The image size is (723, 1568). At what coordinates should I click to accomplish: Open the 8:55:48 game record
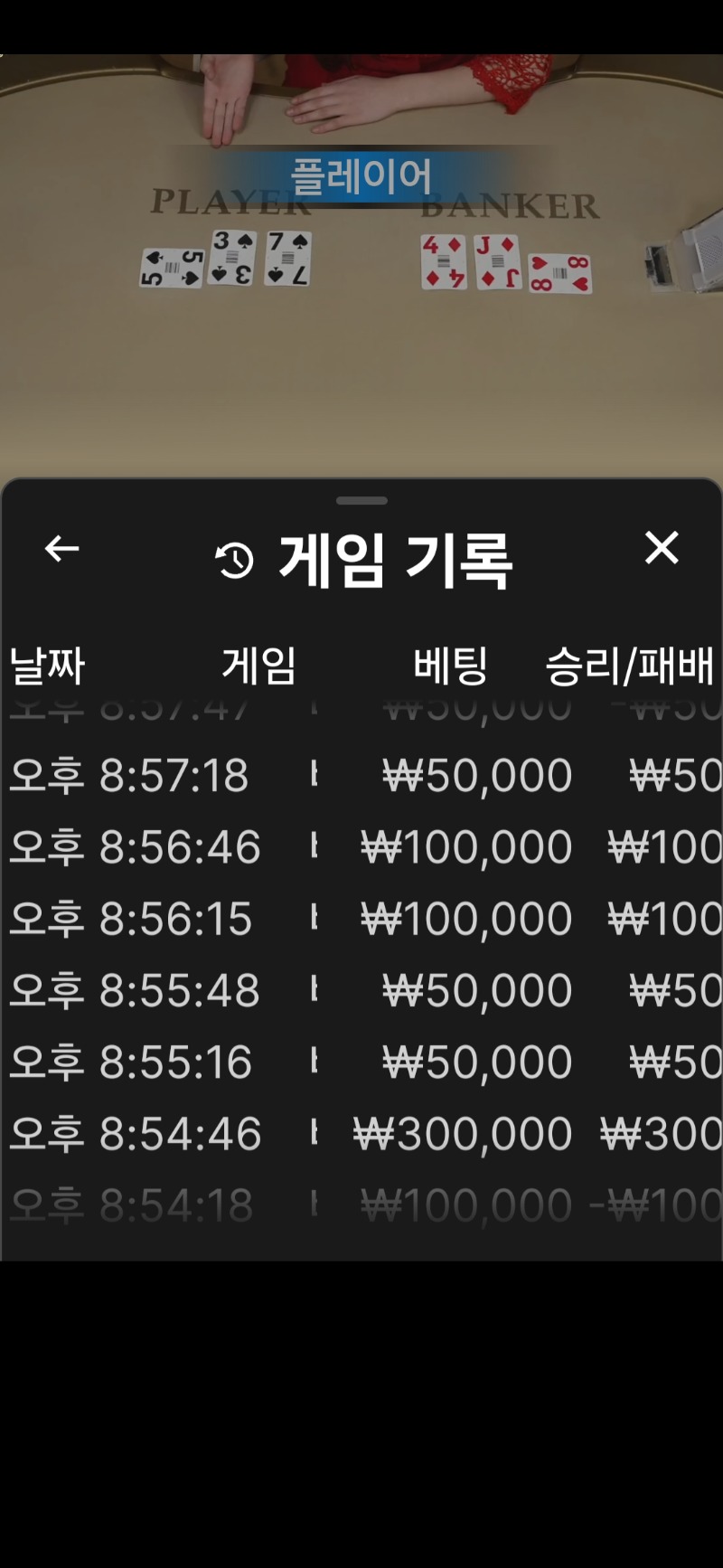361,990
